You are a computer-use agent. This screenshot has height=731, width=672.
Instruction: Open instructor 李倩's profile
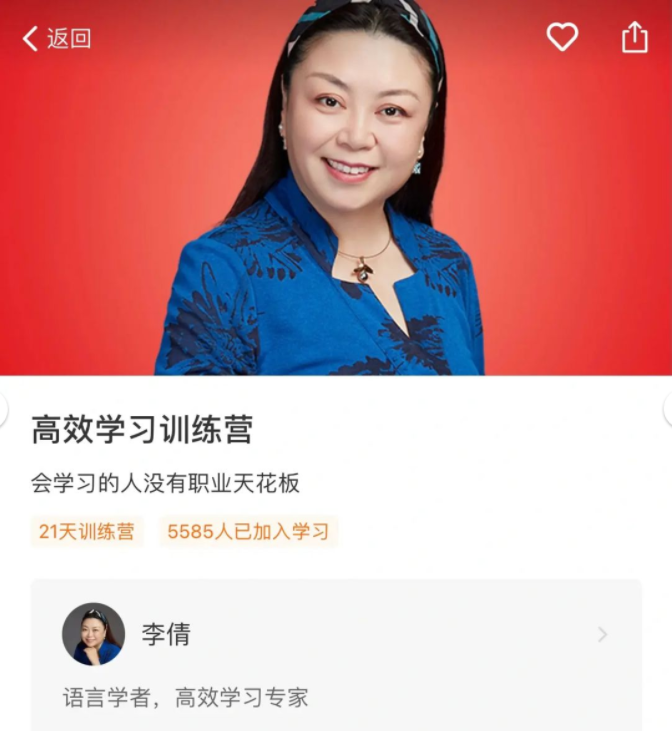point(336,634)
